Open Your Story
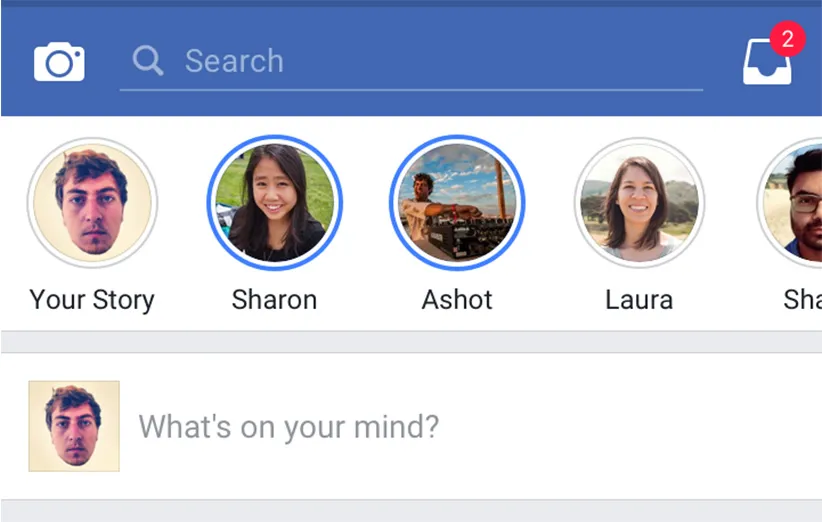 coord(92,203)
